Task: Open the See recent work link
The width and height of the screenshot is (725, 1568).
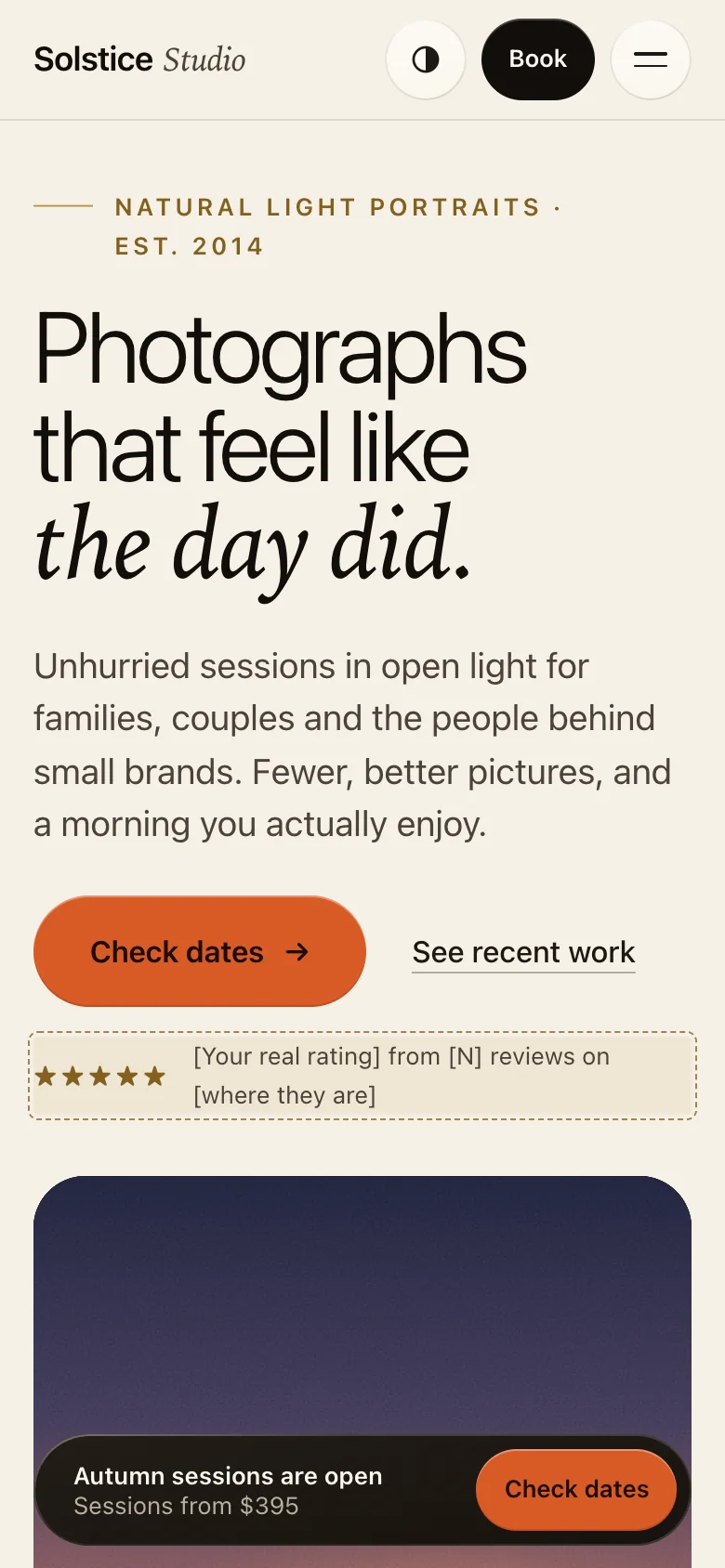Action: pyautogui.click(x=523, y=952)
